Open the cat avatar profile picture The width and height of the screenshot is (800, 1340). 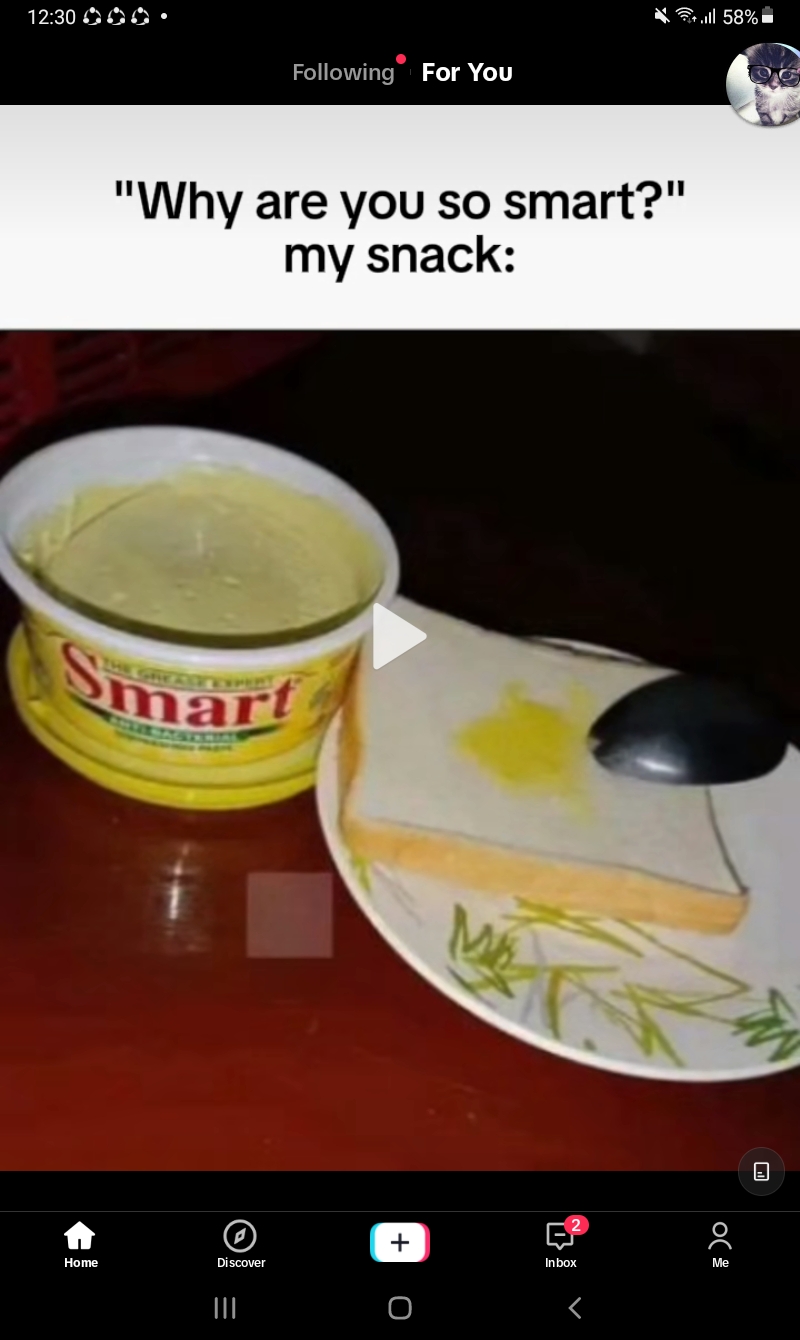pyautogui.click(x=765, y=83)
